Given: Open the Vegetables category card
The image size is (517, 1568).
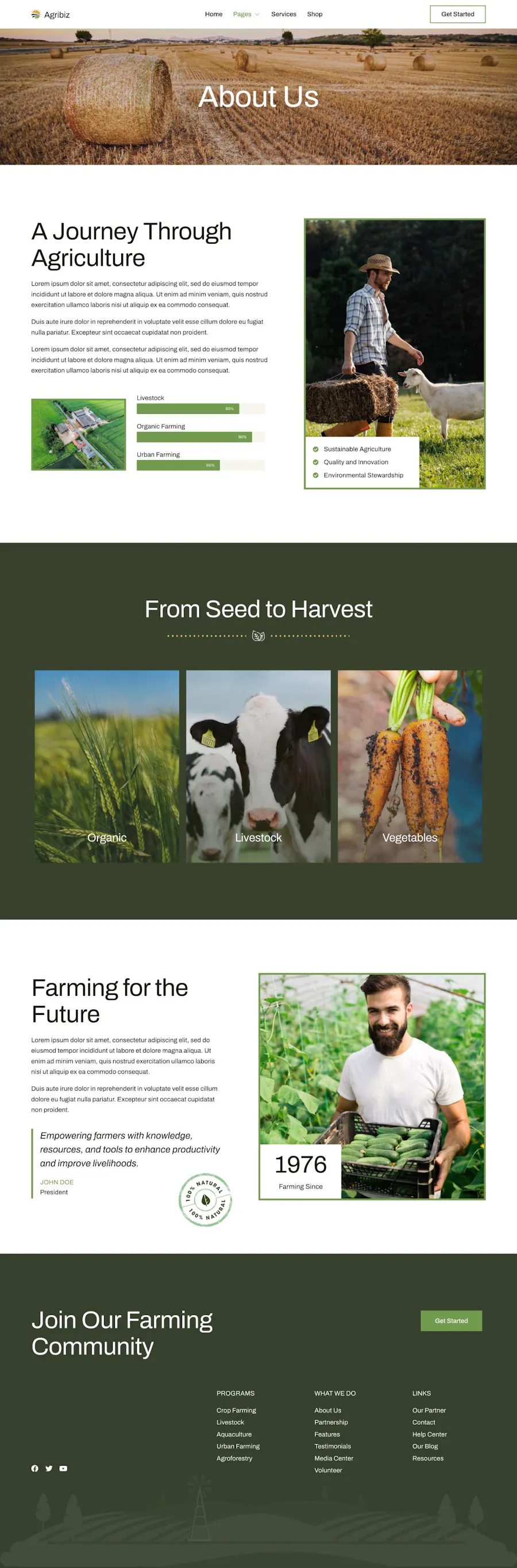Looking at the screenshot, I should (x=410, y=766).
